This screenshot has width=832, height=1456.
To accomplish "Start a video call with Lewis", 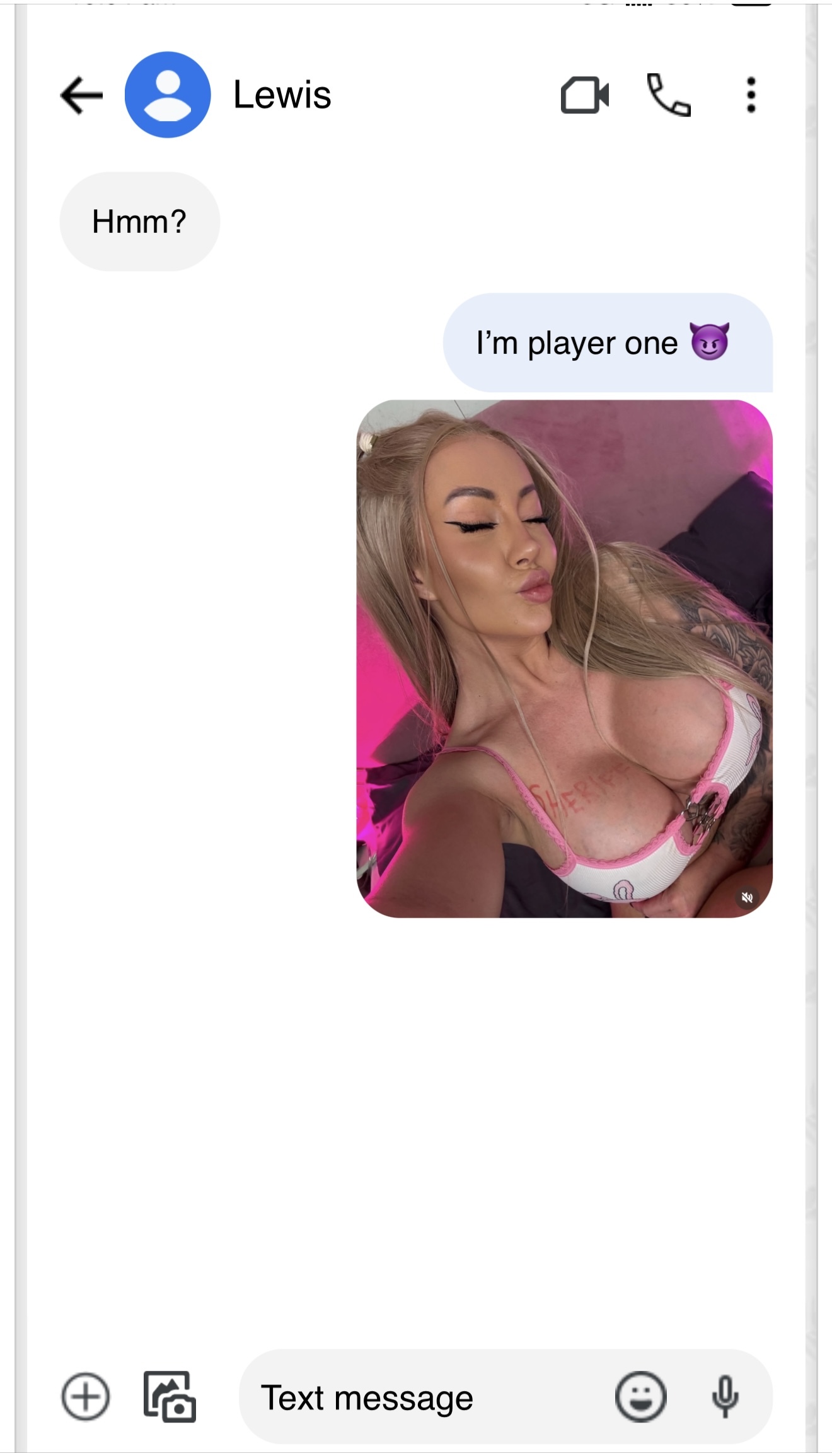I will click(x=585, y=95).
